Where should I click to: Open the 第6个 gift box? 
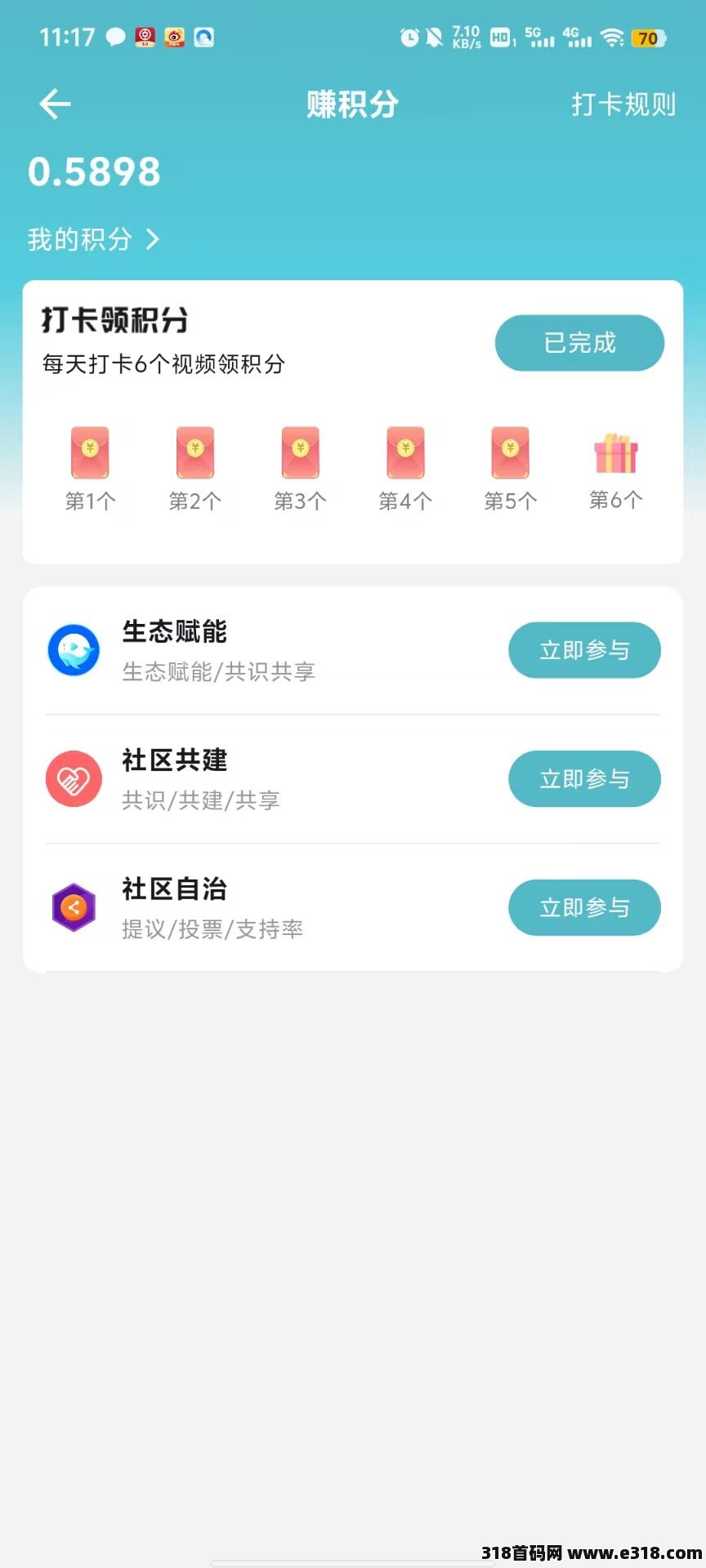(x=615, y=453)
